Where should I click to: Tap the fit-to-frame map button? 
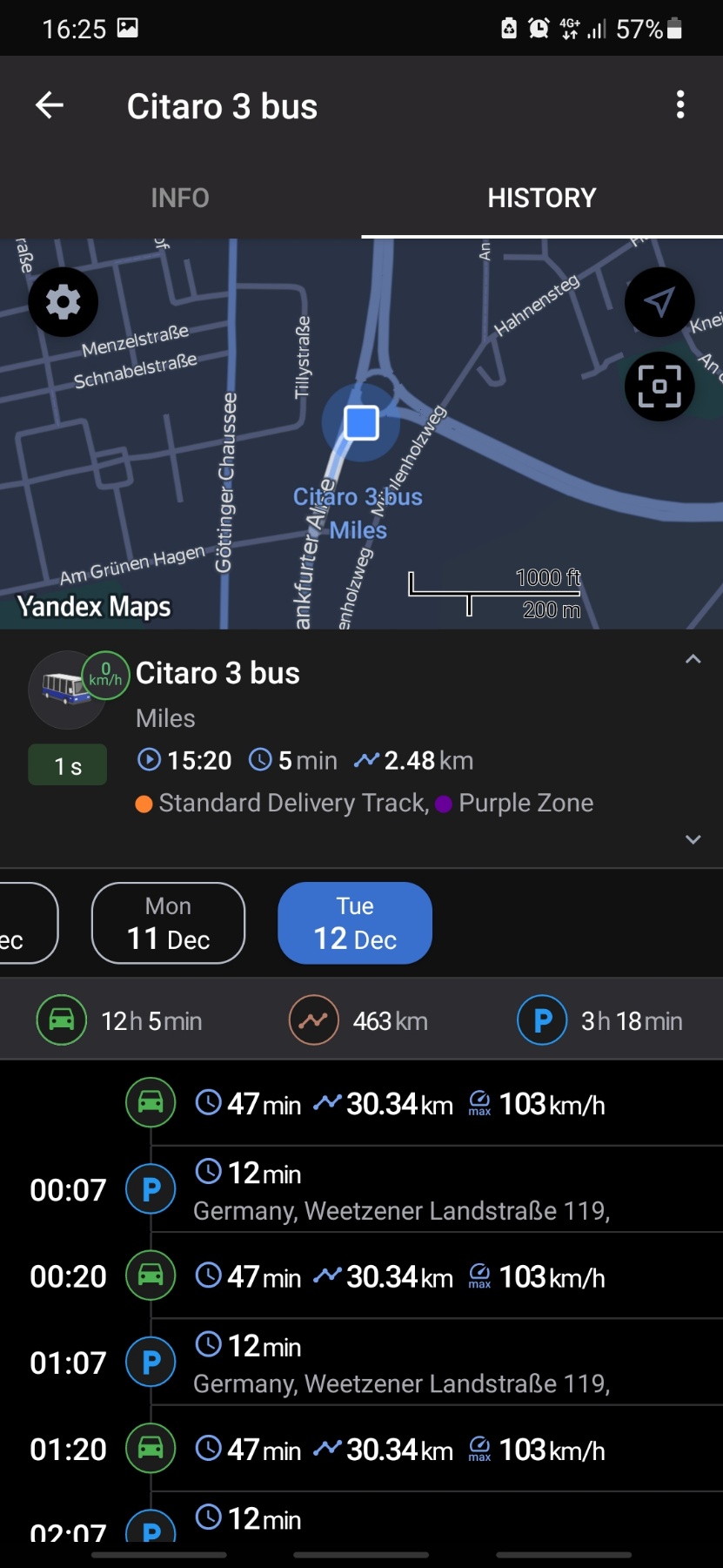pyautogui.click(x=659, y=386)
